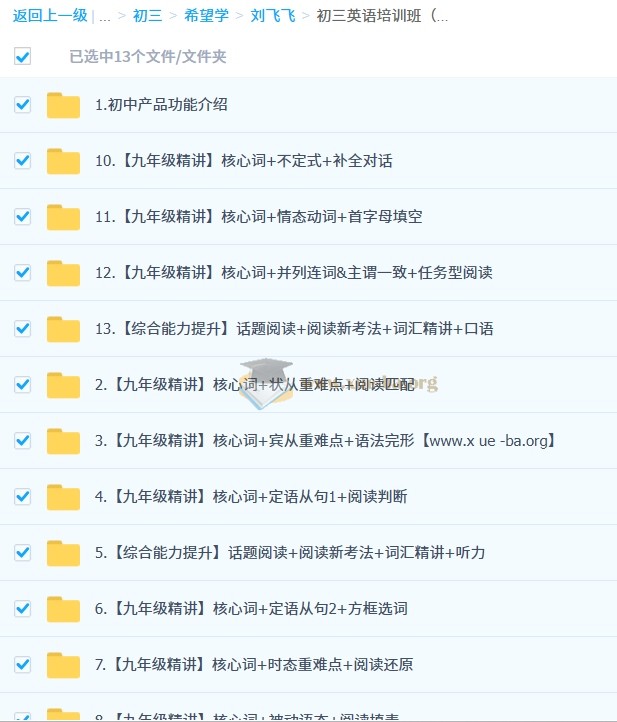Open folder 1.初中产品功能介绍

(161, 105)
